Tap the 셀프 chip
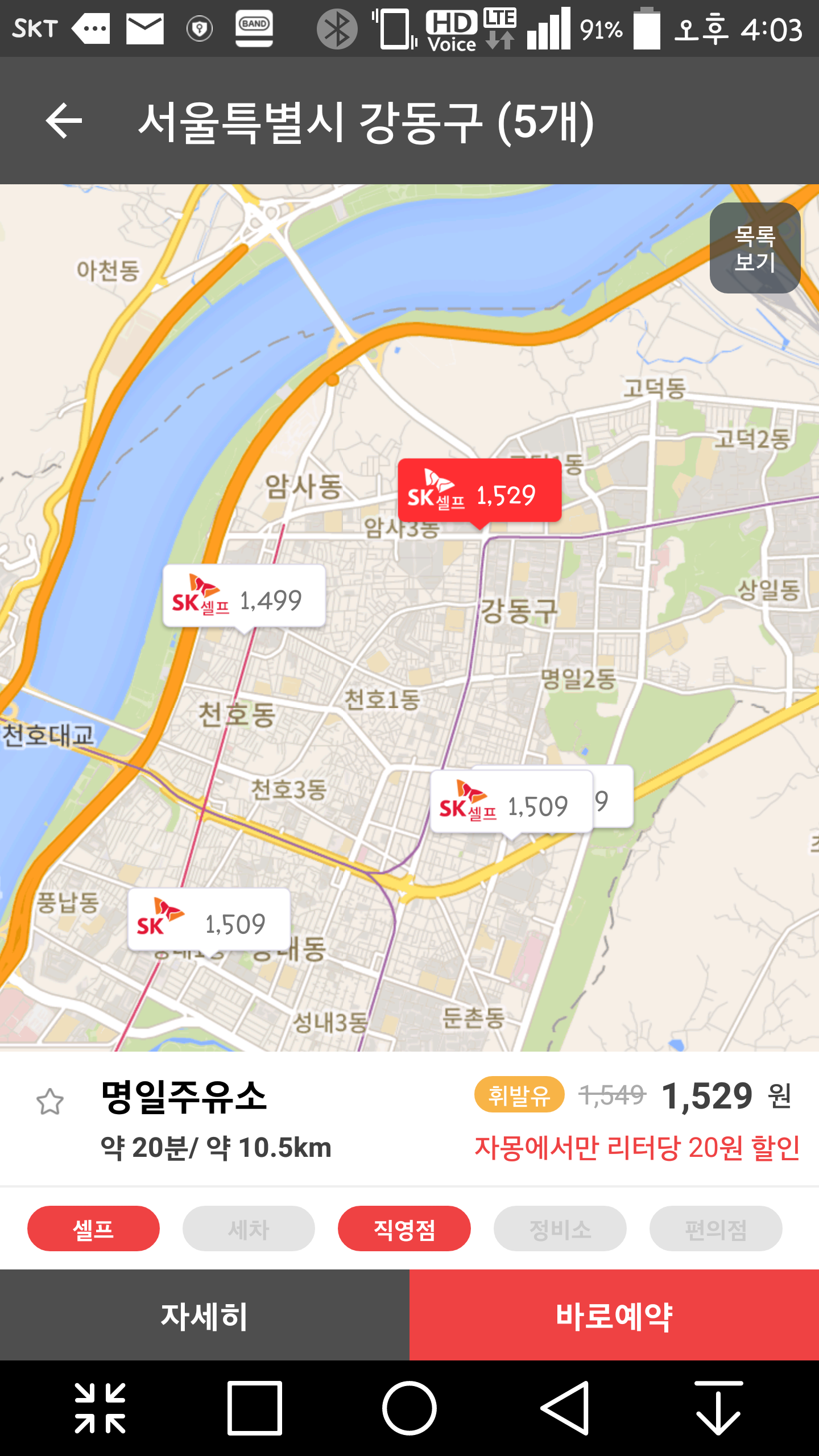Image resolution: width=819 pixels, height=1456 pixels. (93, 1228)
